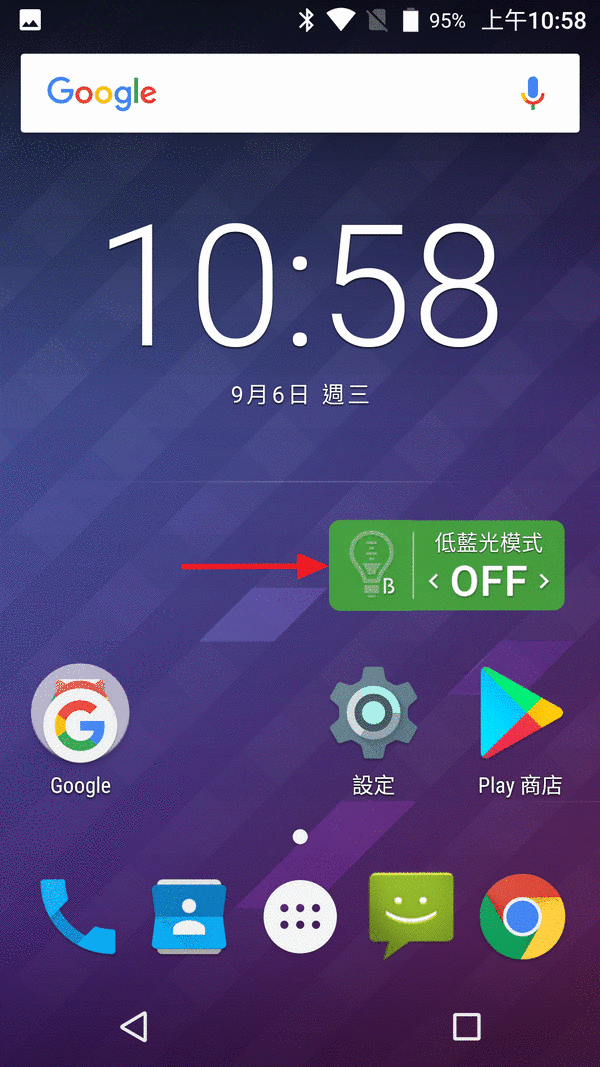Tap the clock widget showing 10:58
The image size is (600, 1067).
(300, 285)
